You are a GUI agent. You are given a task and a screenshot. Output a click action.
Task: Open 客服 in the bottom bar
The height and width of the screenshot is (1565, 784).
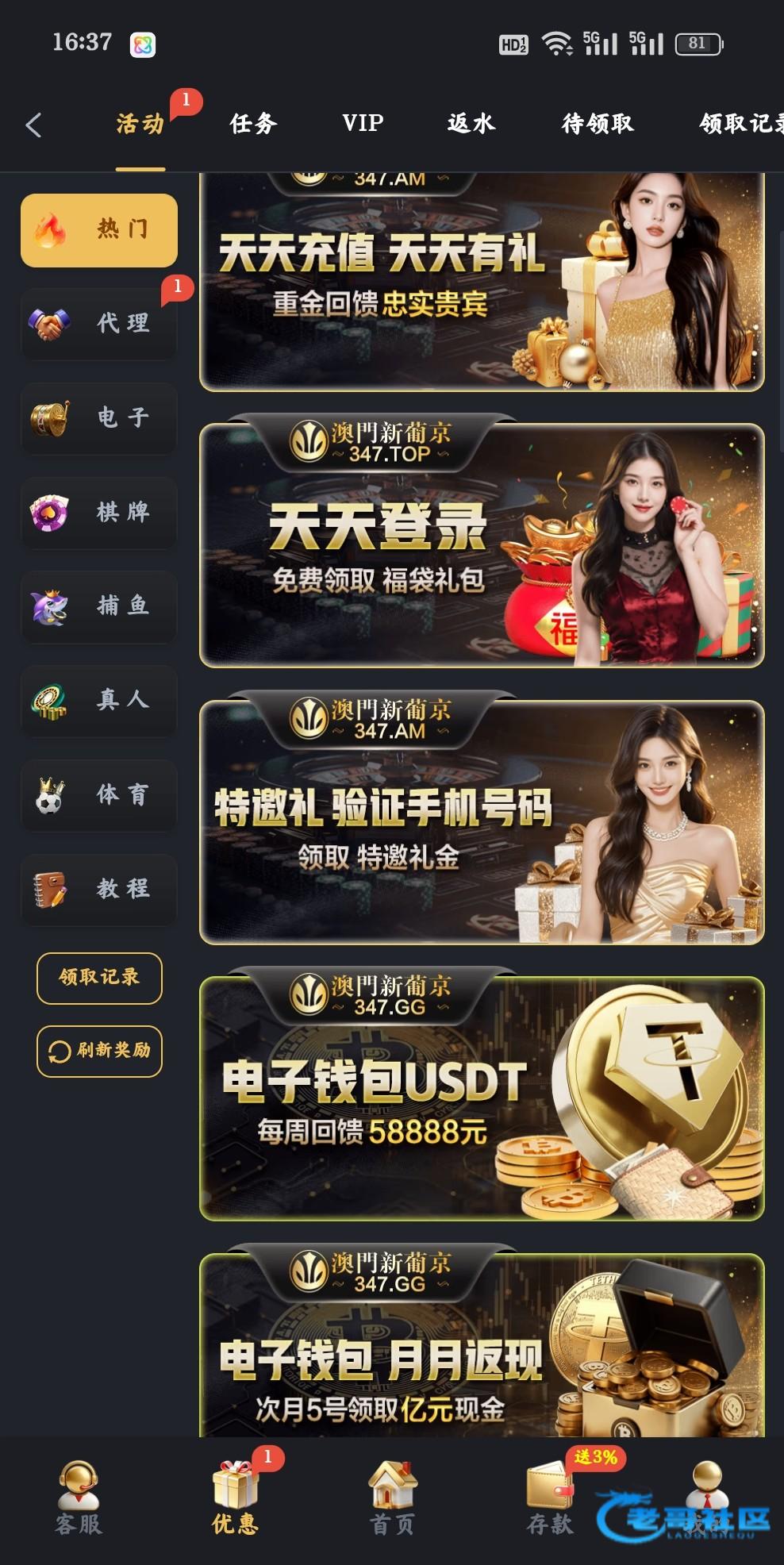click(79, 1498)
